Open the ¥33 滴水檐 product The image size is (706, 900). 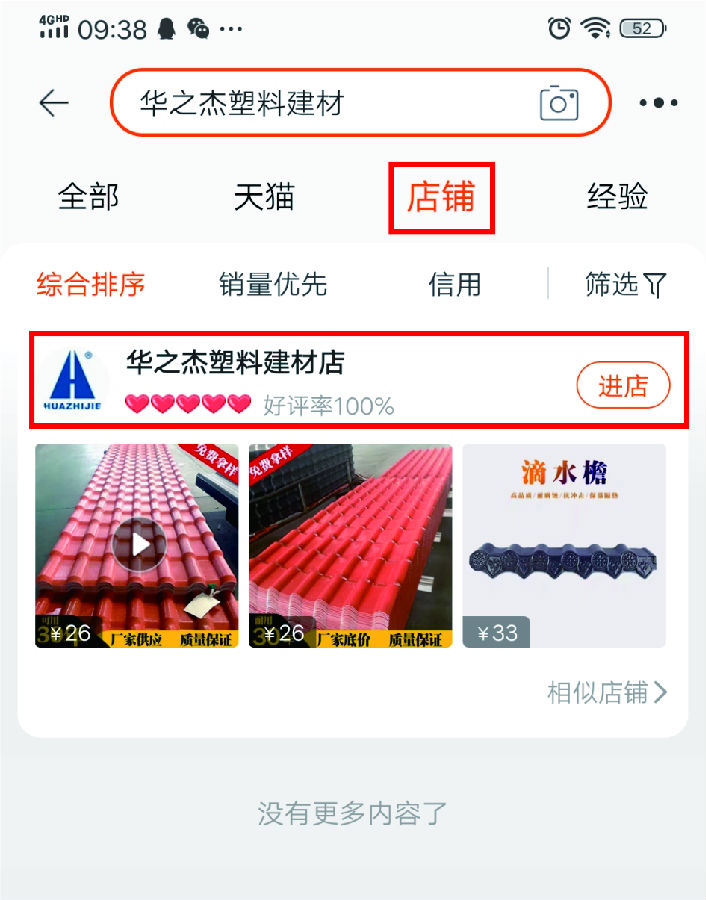564,546
